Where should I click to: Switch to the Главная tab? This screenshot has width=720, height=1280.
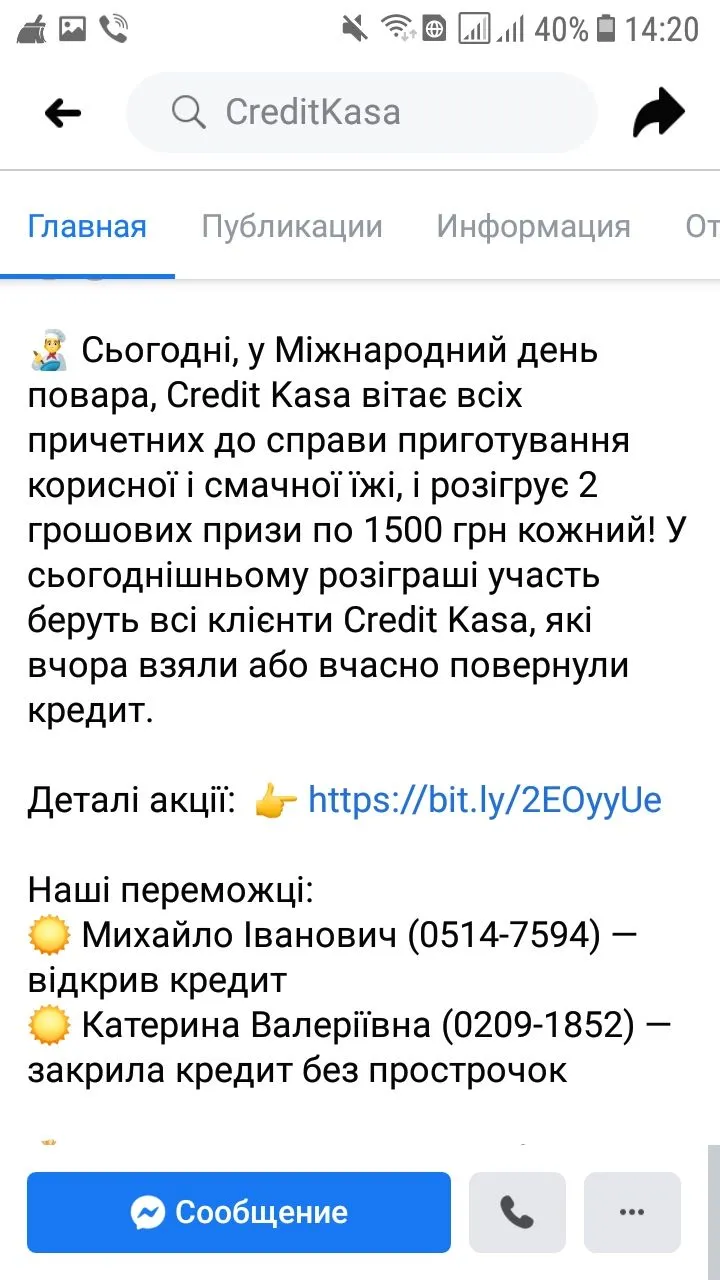click(x=87, y=227)
